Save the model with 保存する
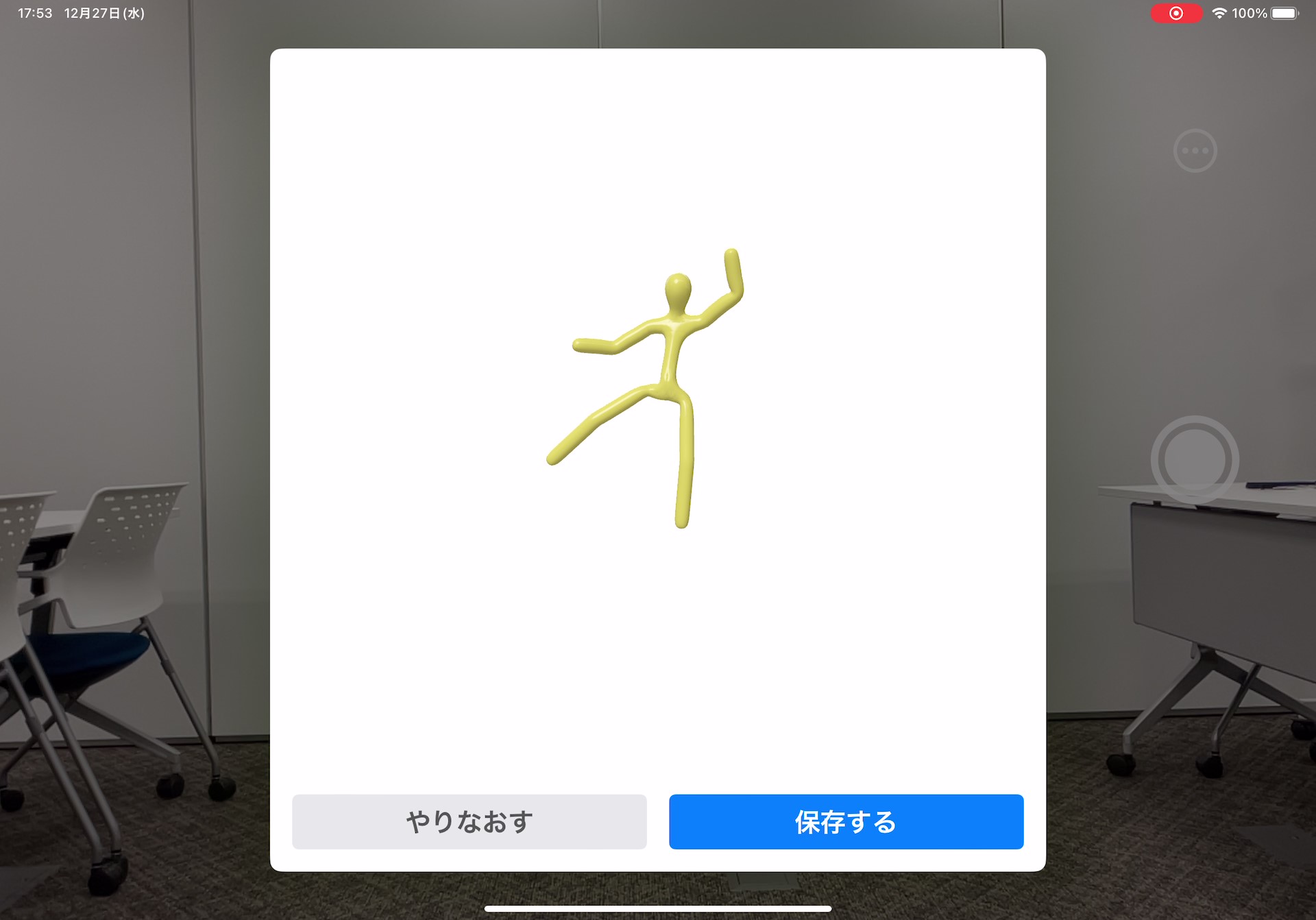The image size is (1316, 920). pyautogui.click(x=846, y=821)
